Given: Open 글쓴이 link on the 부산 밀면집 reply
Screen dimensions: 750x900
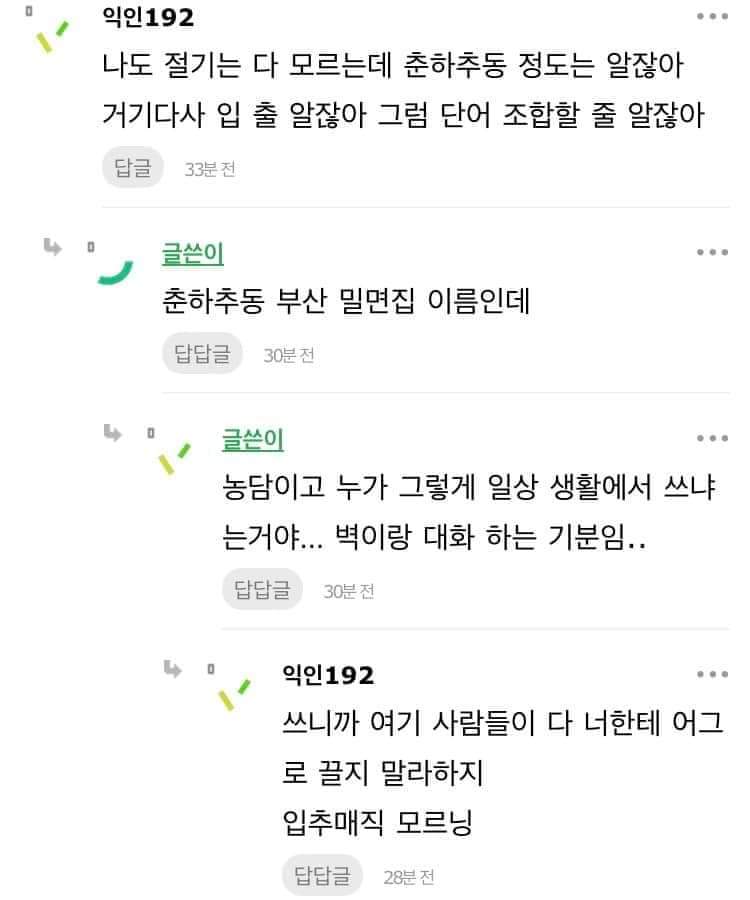Looking at the screenshot, I should pyautogui.click(x=192, y=254).
